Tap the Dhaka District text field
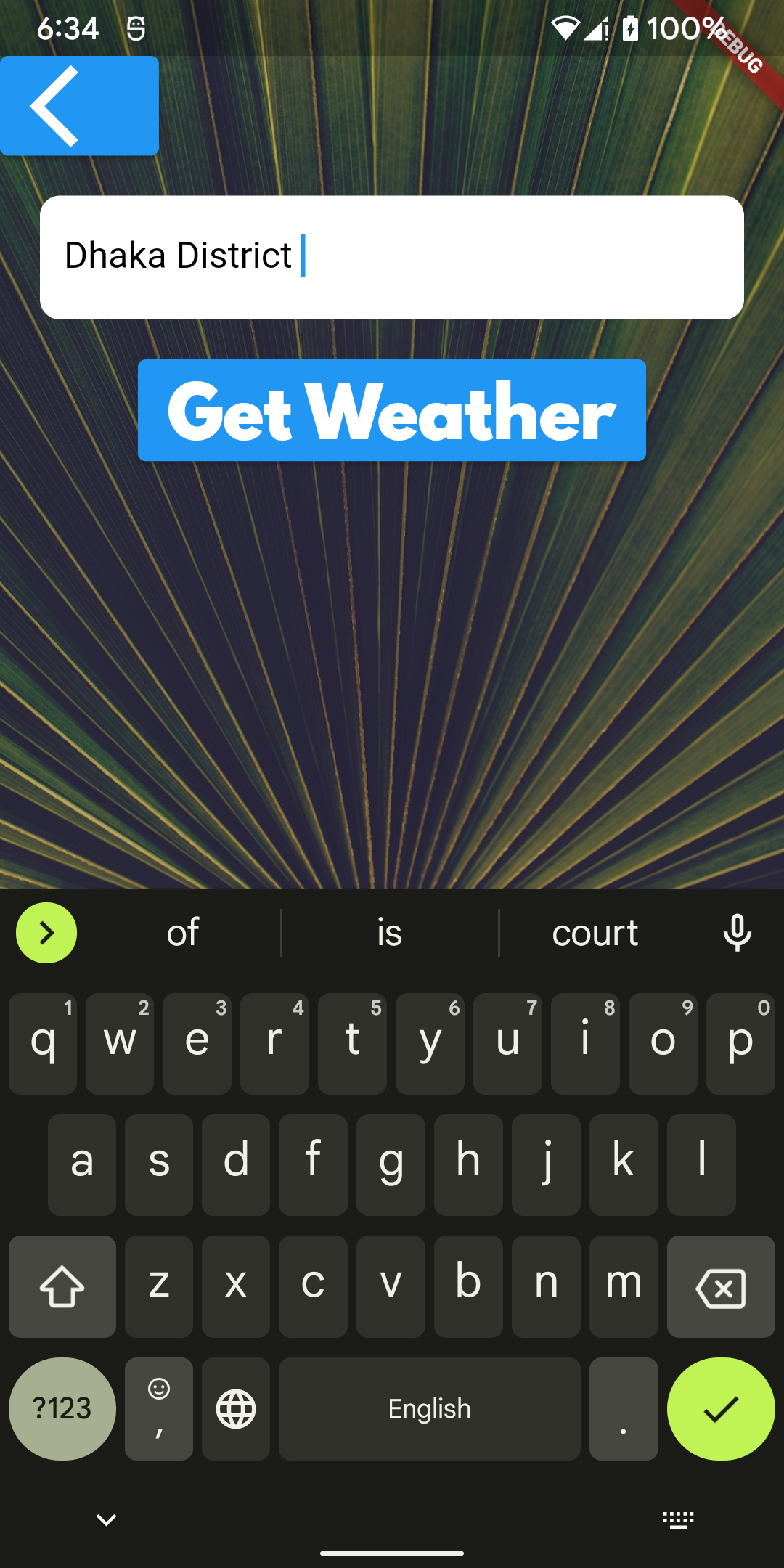 [392, 256]
